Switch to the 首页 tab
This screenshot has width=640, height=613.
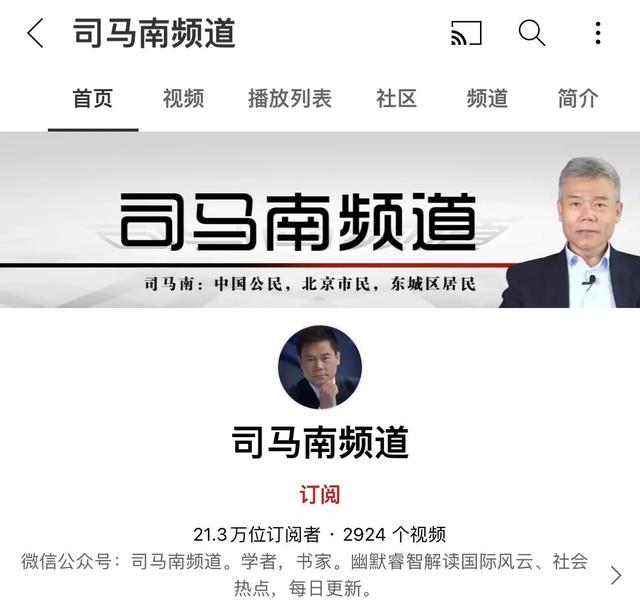(93, 98)
